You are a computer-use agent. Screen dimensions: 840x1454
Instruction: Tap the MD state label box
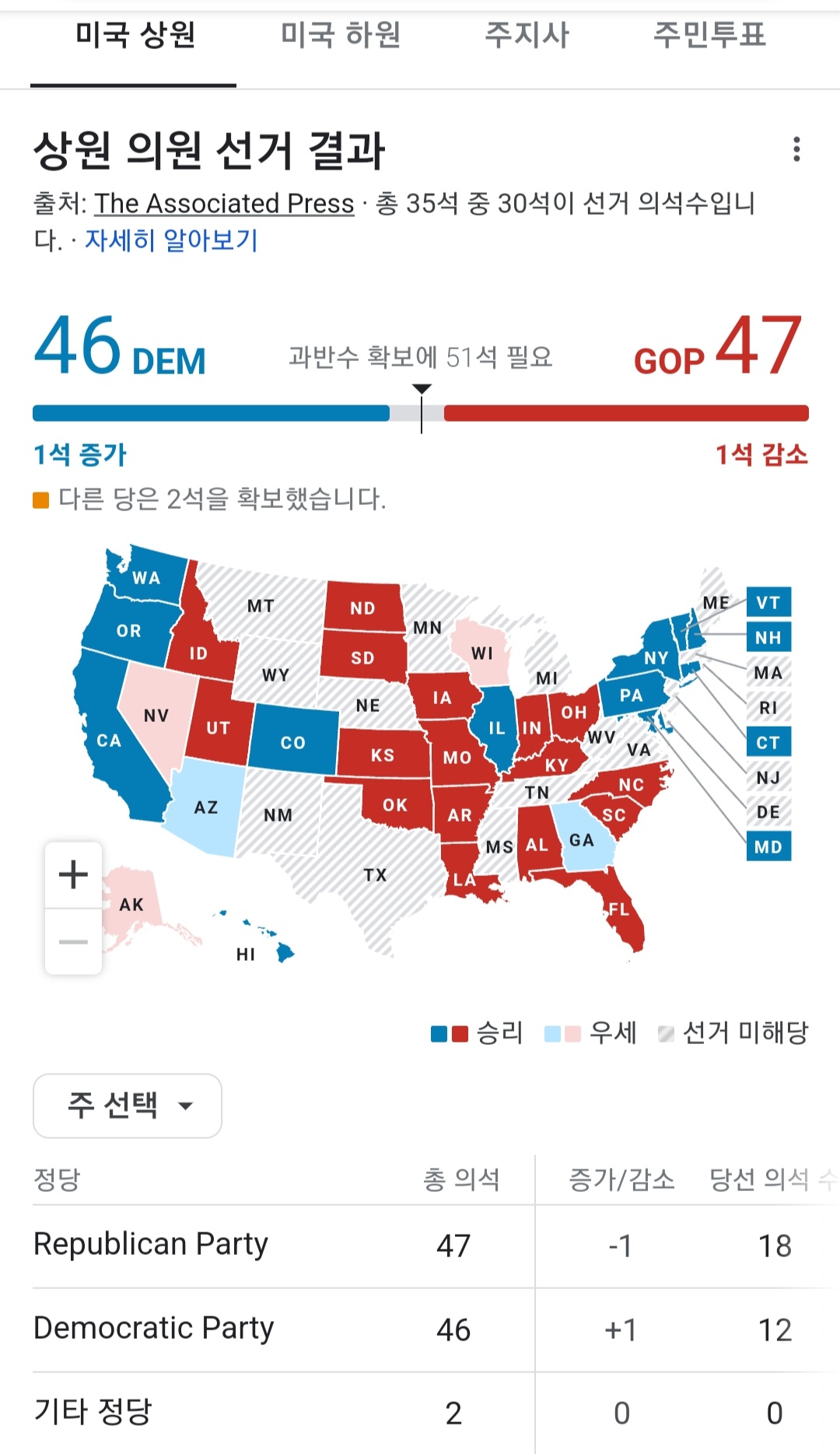point(768,846)
